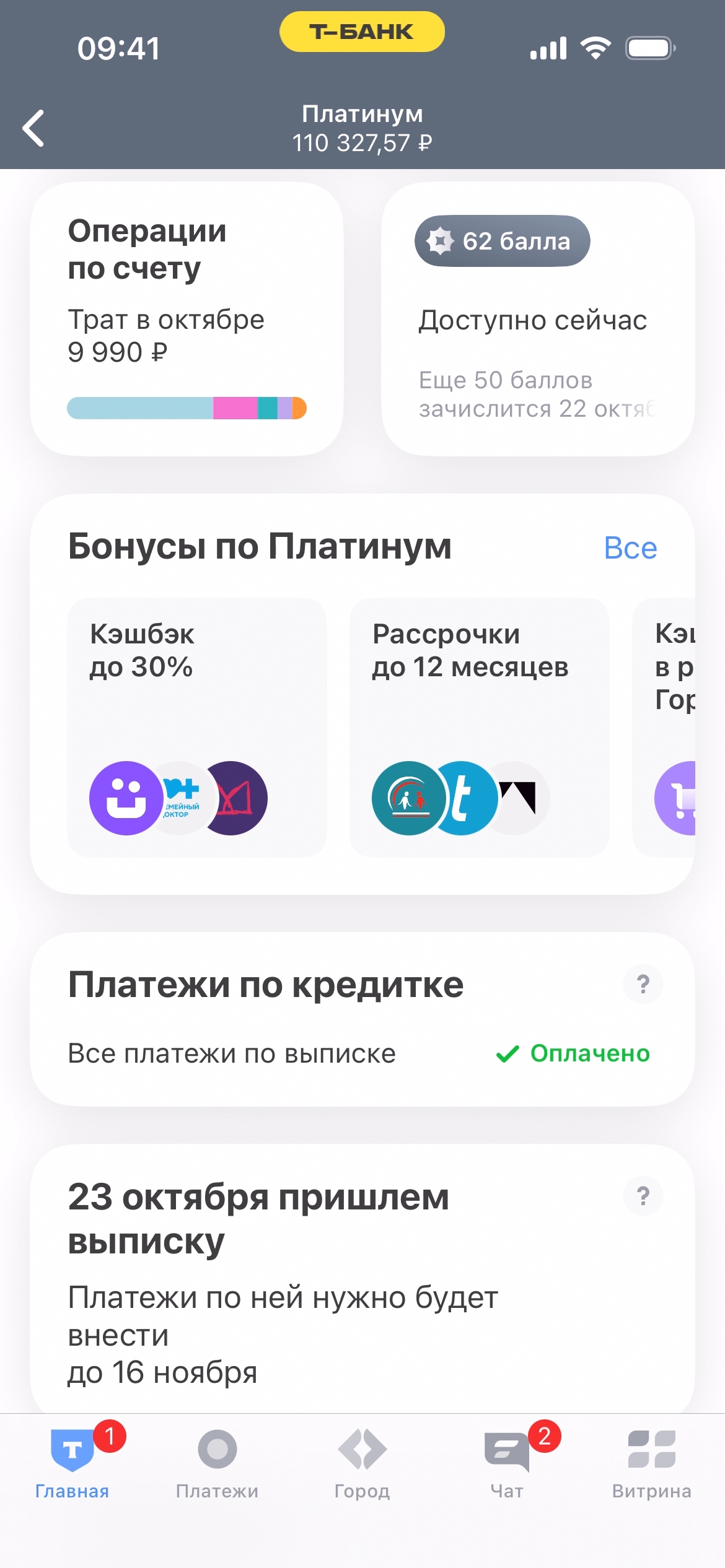
Task: Tap the help icon for Платежи по кредитке
Action: [643, 984]
